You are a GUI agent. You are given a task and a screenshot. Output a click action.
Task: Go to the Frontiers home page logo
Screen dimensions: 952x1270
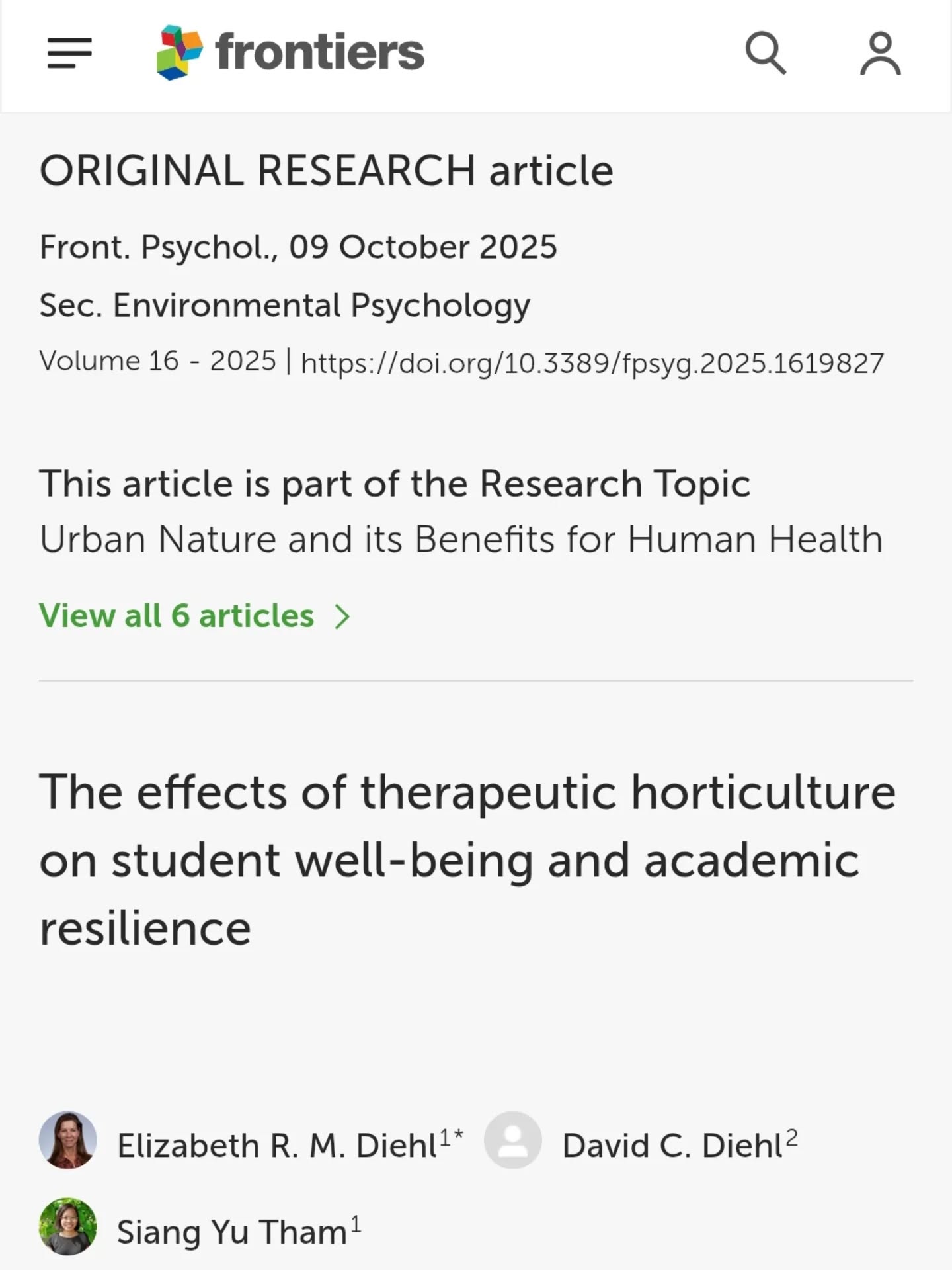click(291, 53)
